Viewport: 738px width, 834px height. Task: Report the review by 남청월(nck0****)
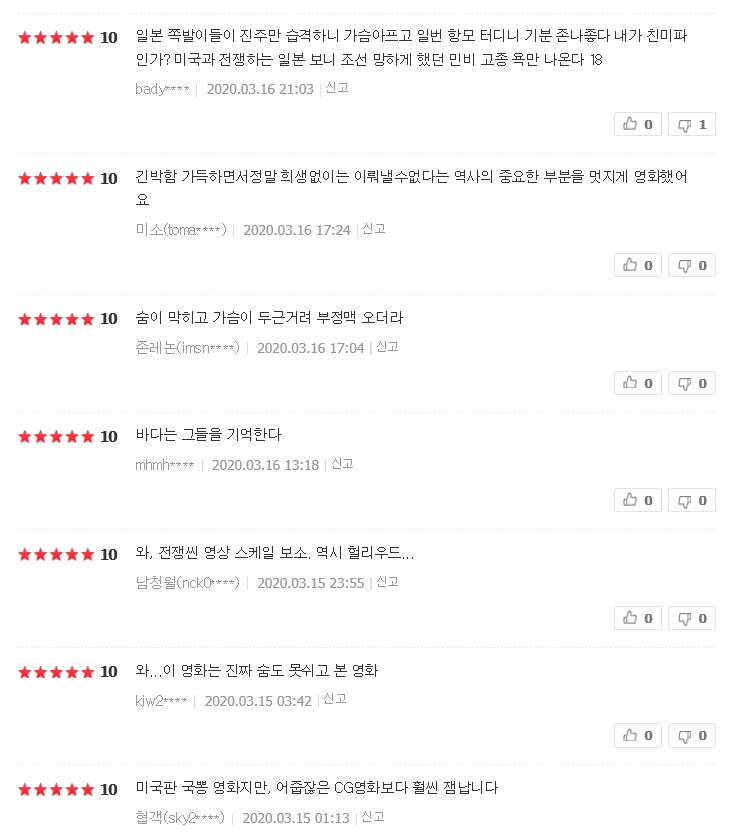(388, 582)
